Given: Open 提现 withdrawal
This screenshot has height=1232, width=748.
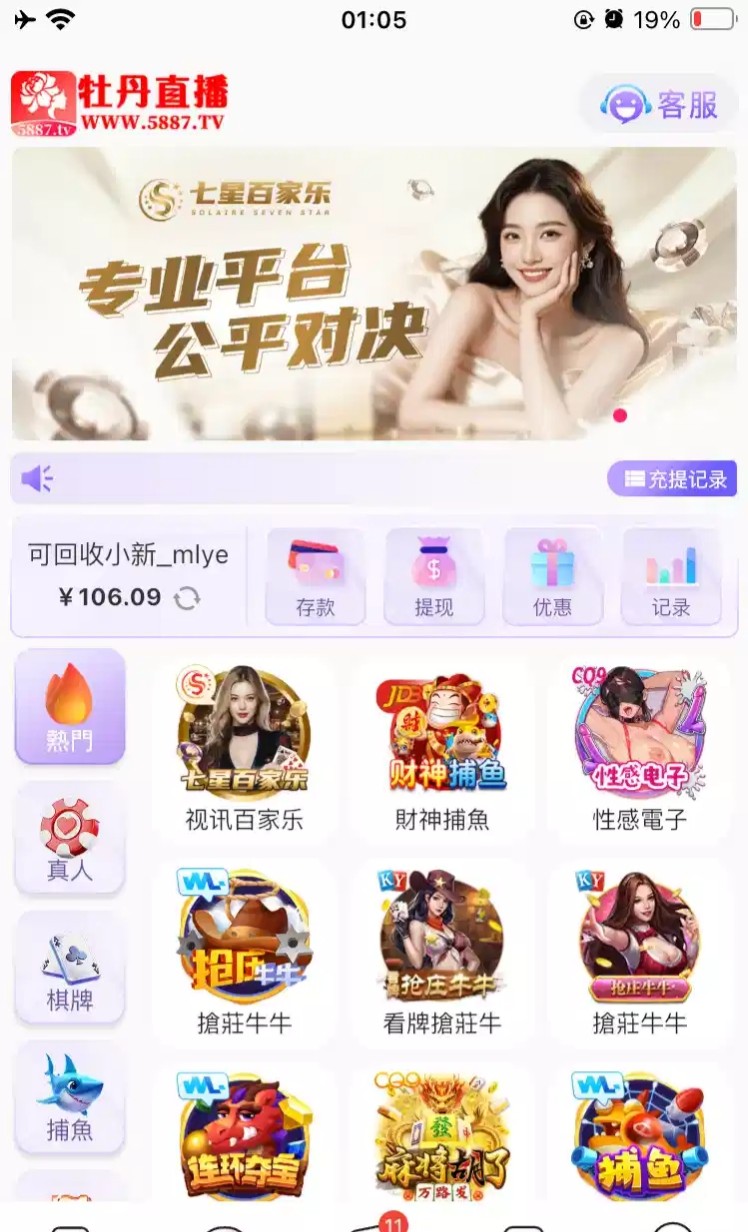Looking at the screenshot, I should [434, 577].
